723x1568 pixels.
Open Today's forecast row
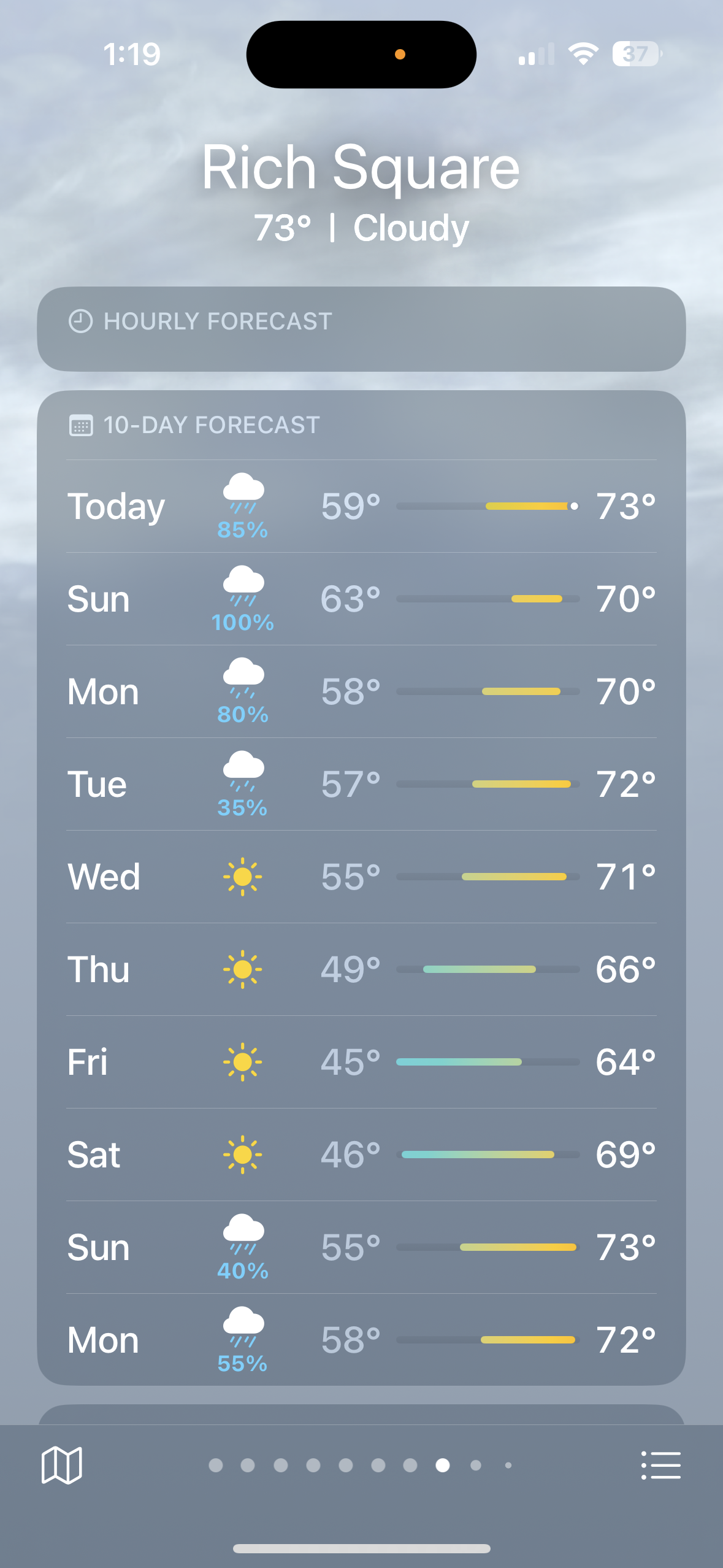361,507
